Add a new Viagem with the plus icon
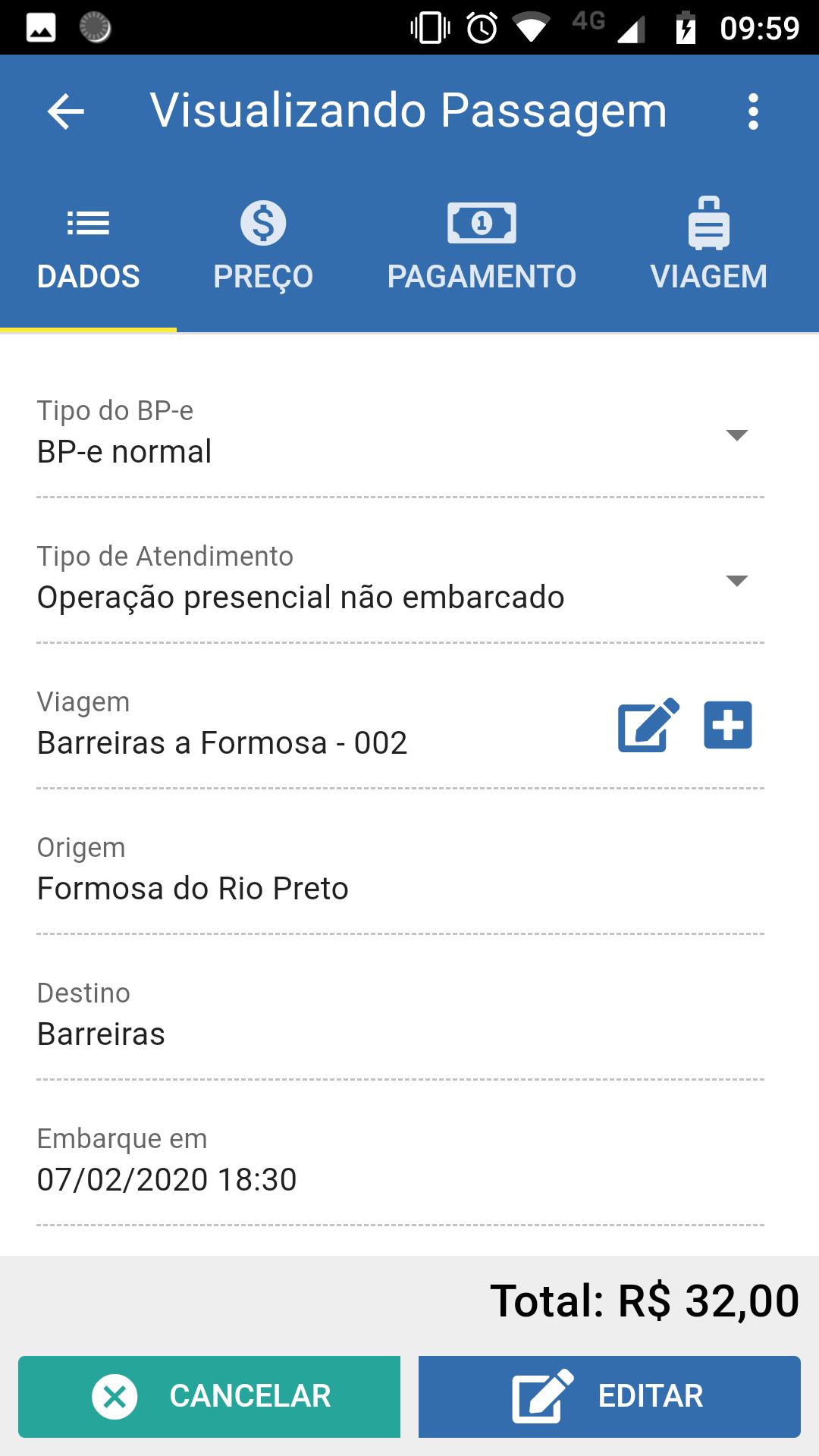 728,726
